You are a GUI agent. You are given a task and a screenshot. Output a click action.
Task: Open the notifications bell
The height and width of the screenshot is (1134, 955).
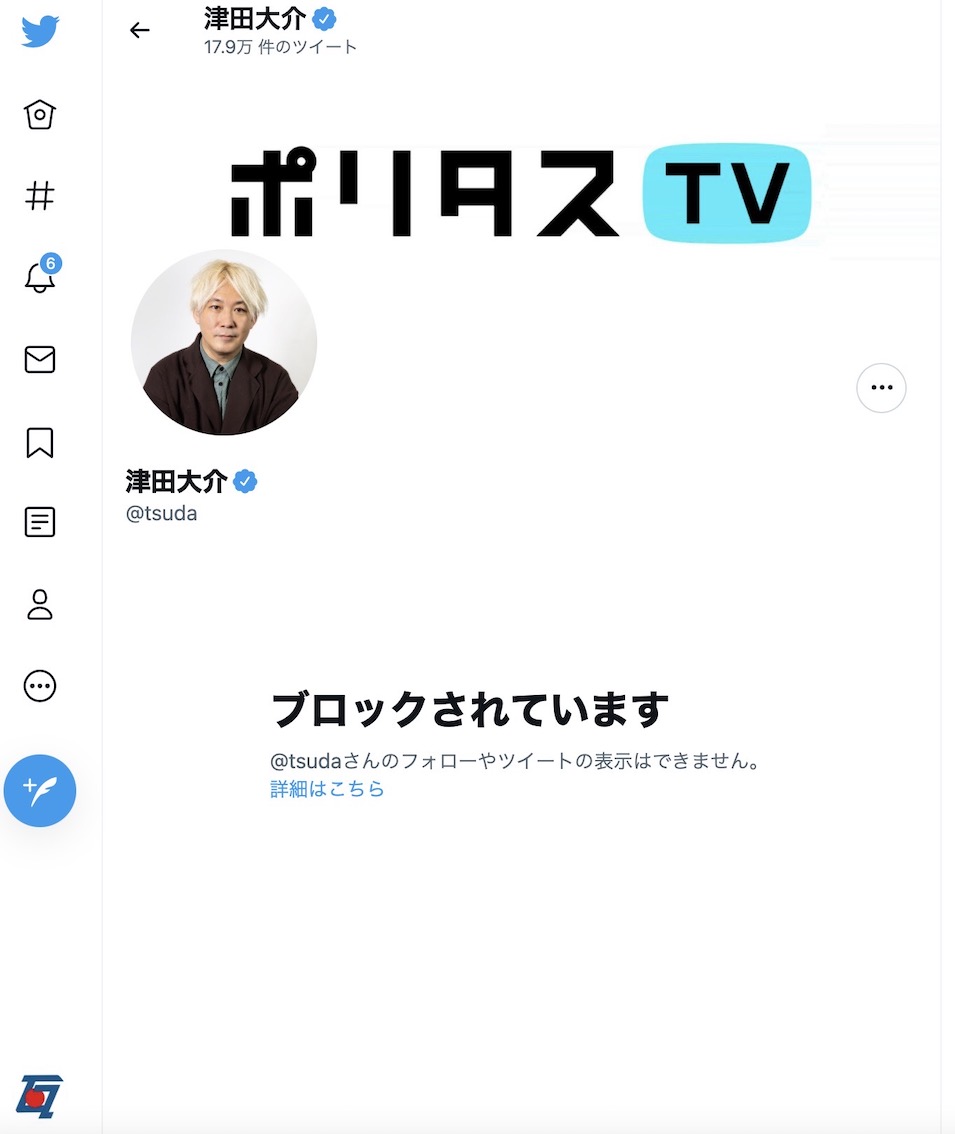coord(40,278)
